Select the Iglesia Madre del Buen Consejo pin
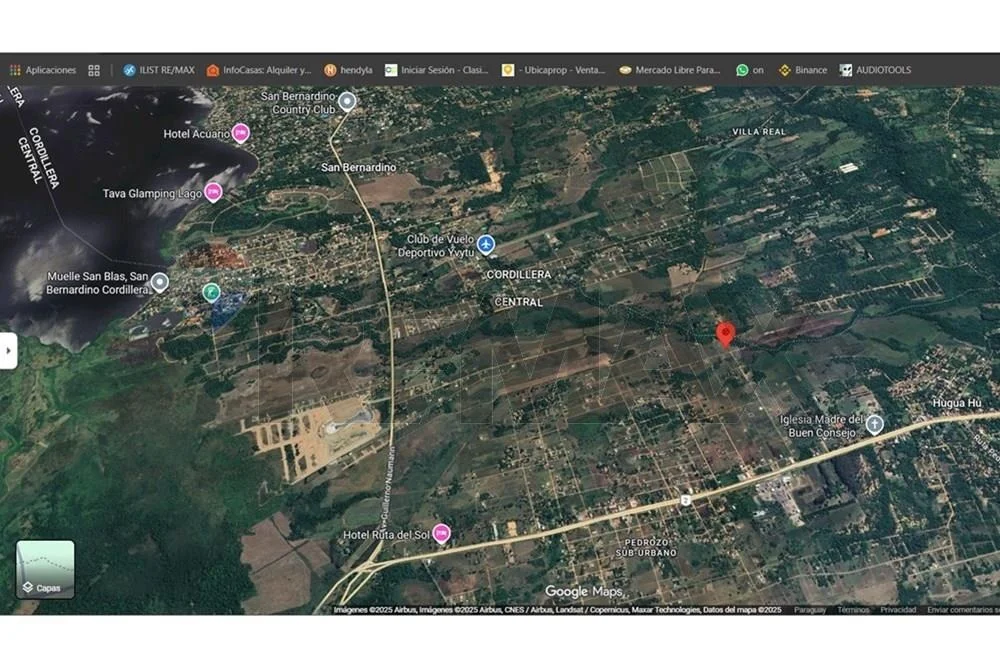The height and width of the screenshot is (667, 1000). (x=874, y=424)
